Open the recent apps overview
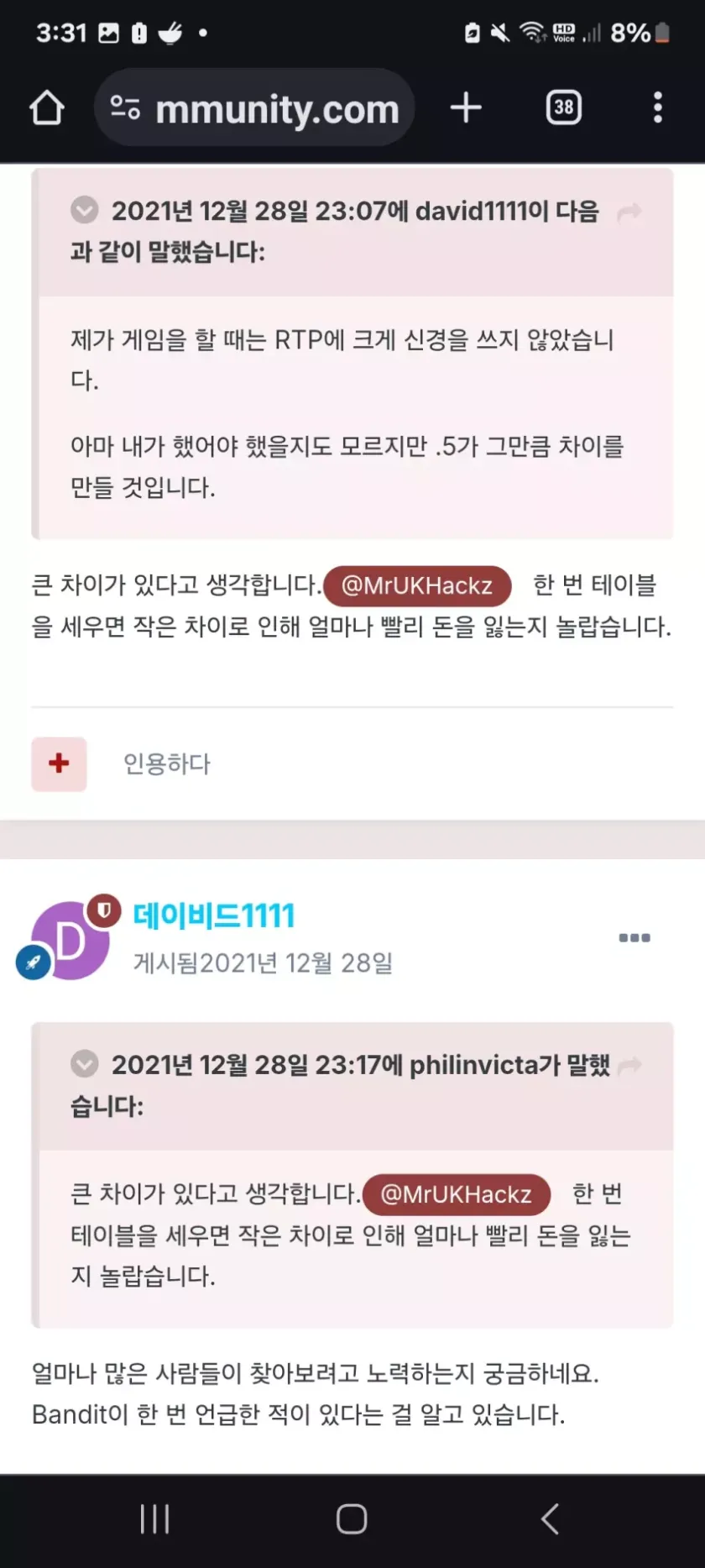The height and width of the screenshot is (1568, 705). pos(155,1518)
